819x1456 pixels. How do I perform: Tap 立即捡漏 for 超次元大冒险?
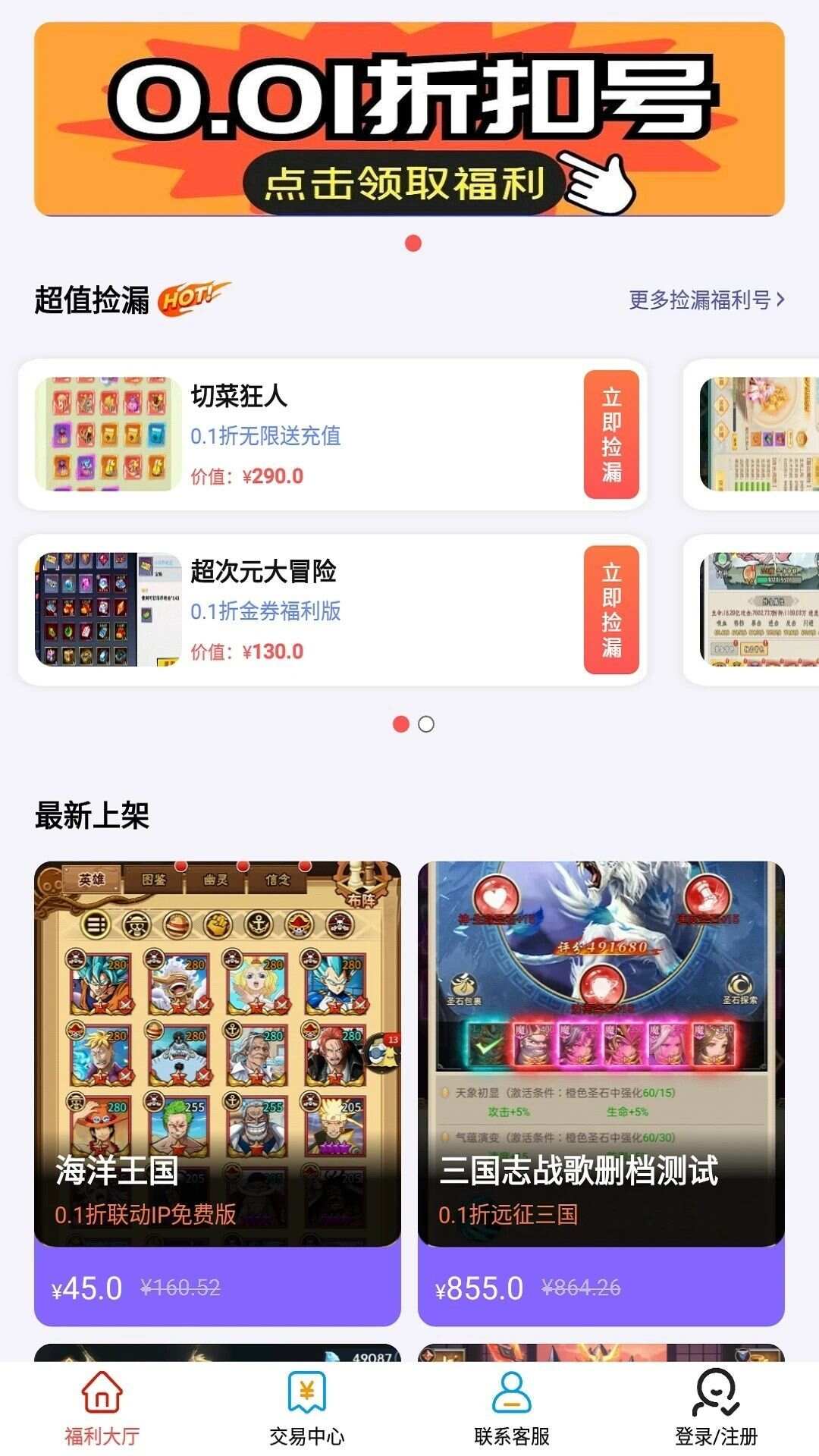click(x=611, y=610)
